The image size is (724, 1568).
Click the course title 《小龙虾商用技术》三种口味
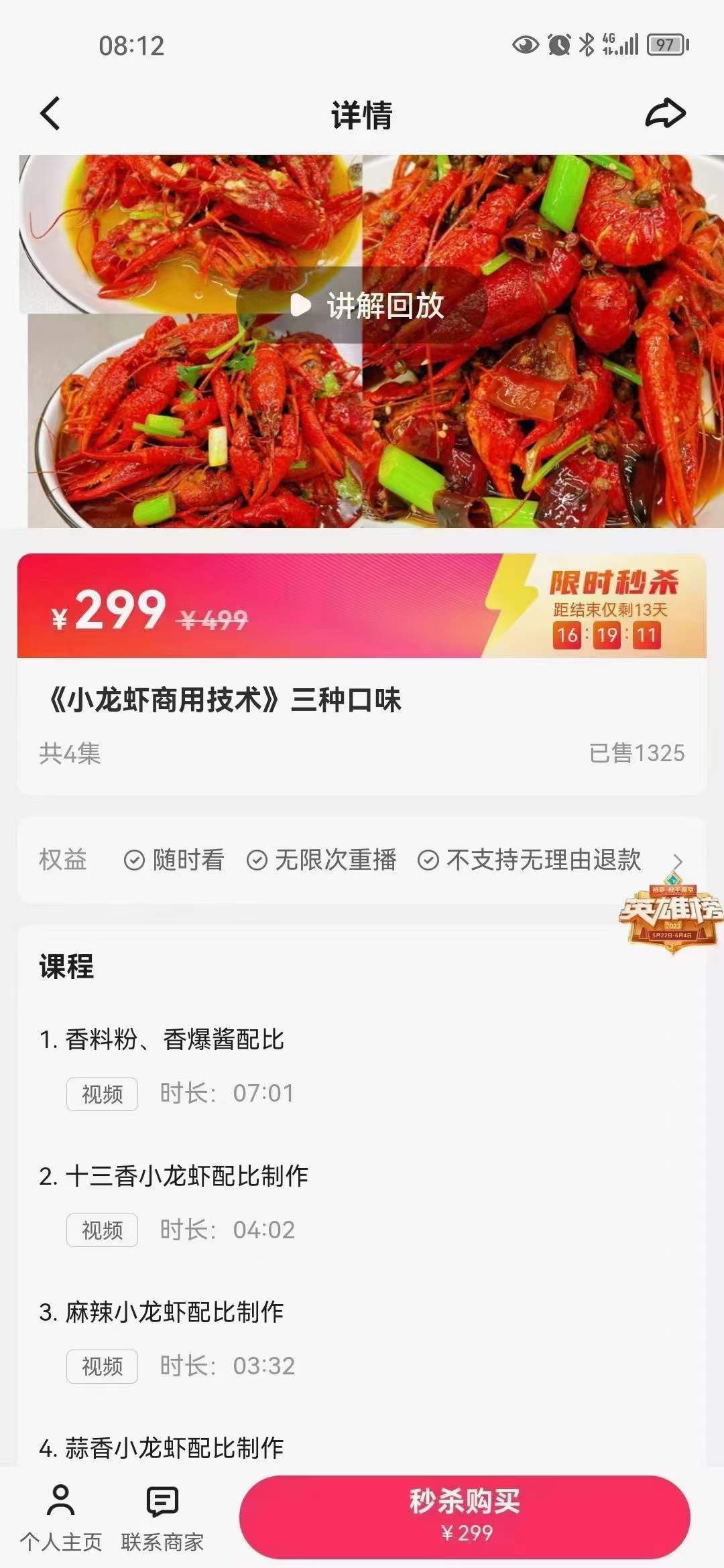(x=228, y=699)
